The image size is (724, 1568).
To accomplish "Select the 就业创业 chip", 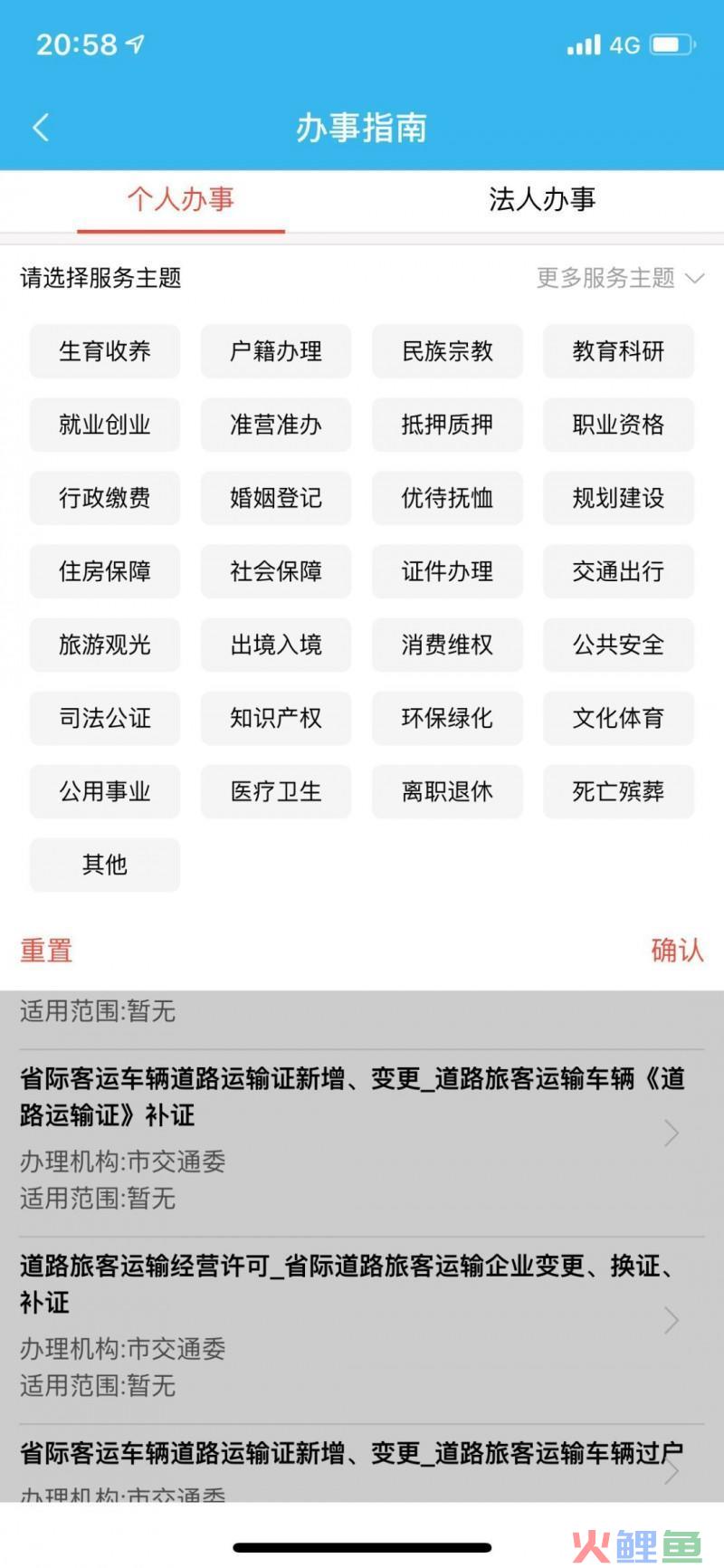I will (105, 425).
